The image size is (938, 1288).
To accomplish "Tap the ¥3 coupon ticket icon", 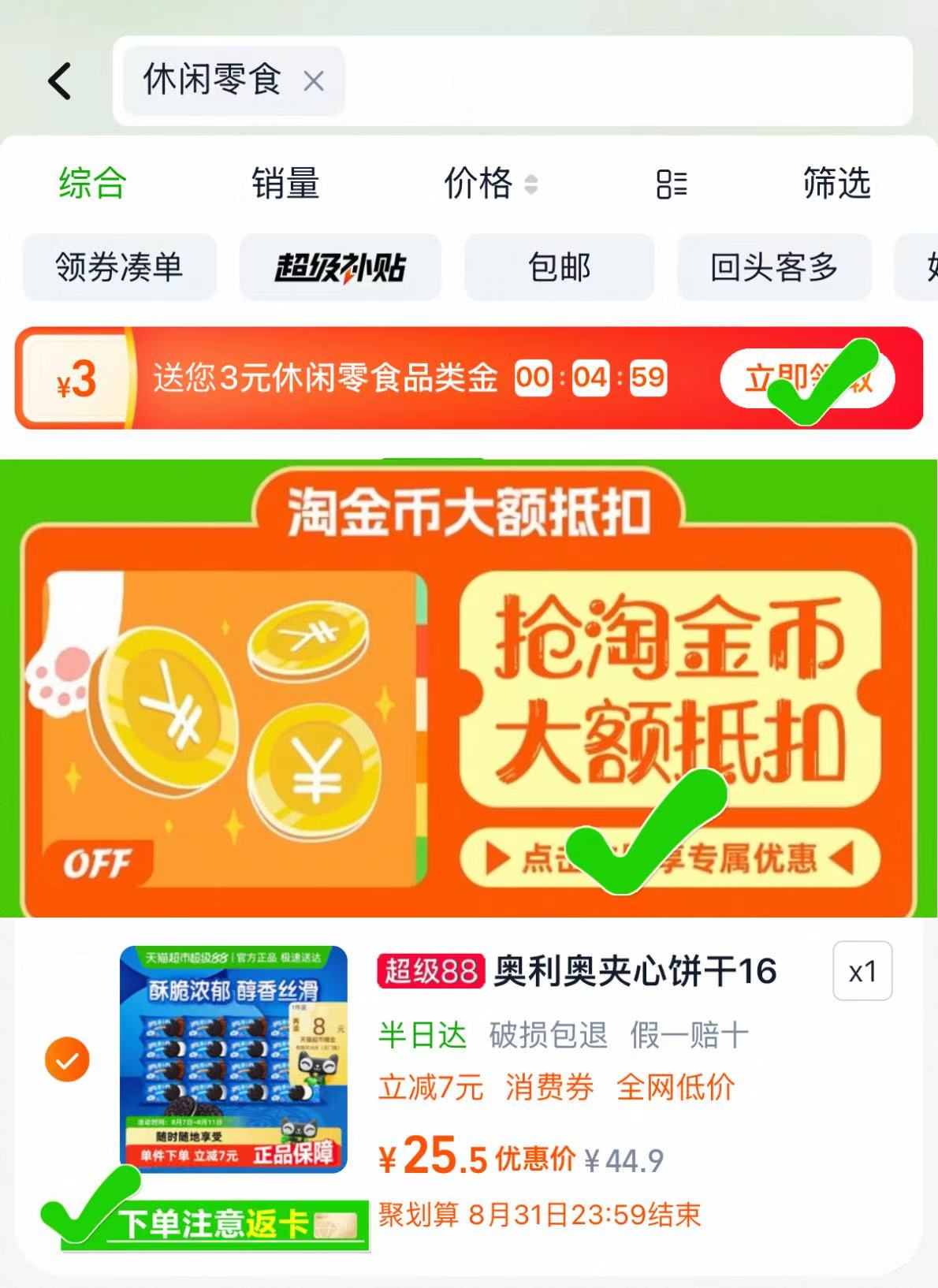I will click(x=75, y=380).
